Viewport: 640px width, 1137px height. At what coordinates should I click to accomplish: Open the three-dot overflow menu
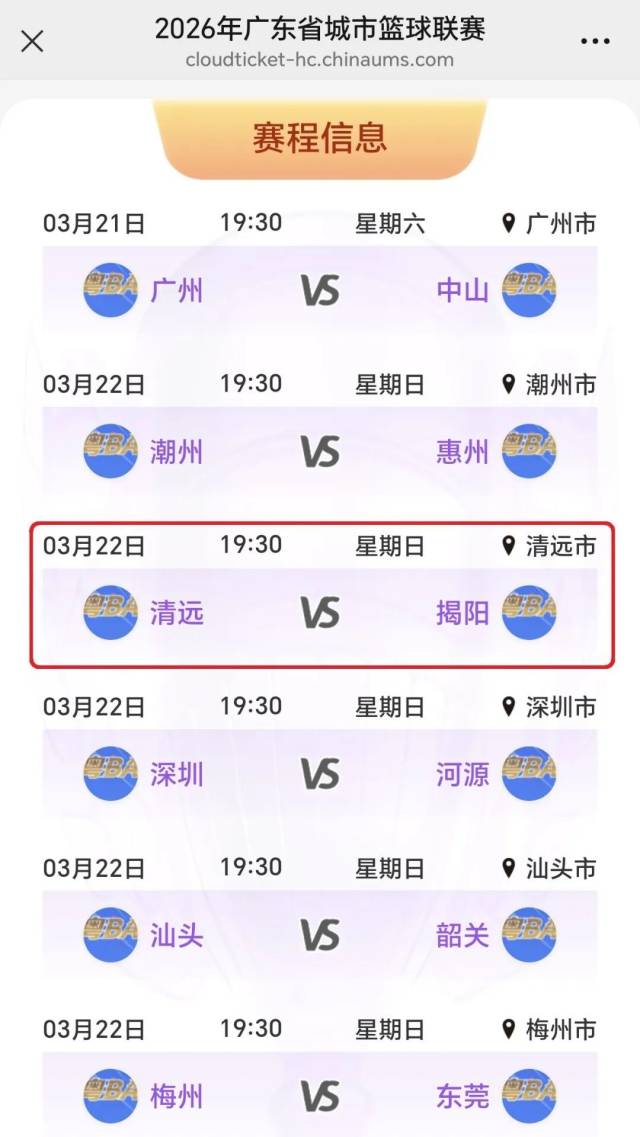click(595, 41)
